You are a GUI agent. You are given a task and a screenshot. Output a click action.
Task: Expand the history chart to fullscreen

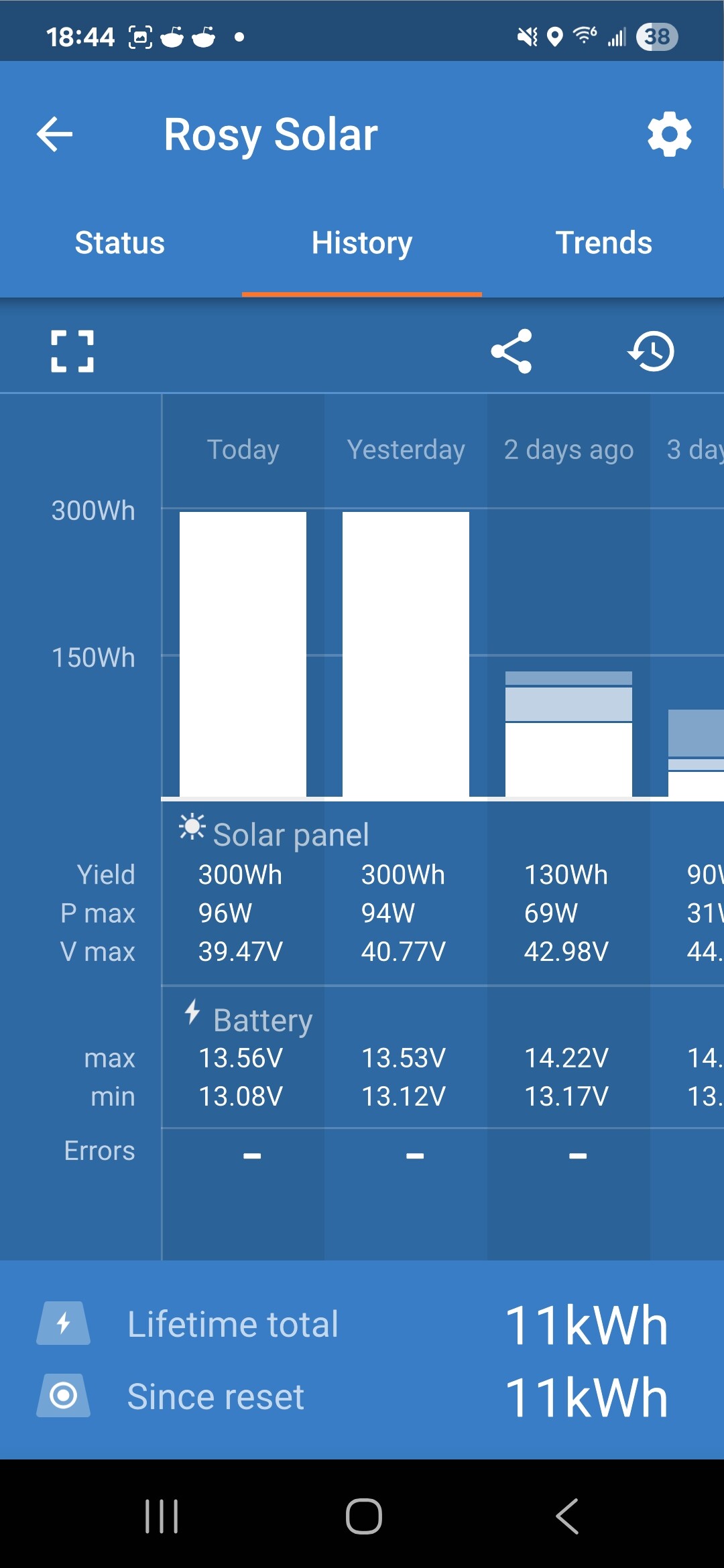[x=72, y=351]
